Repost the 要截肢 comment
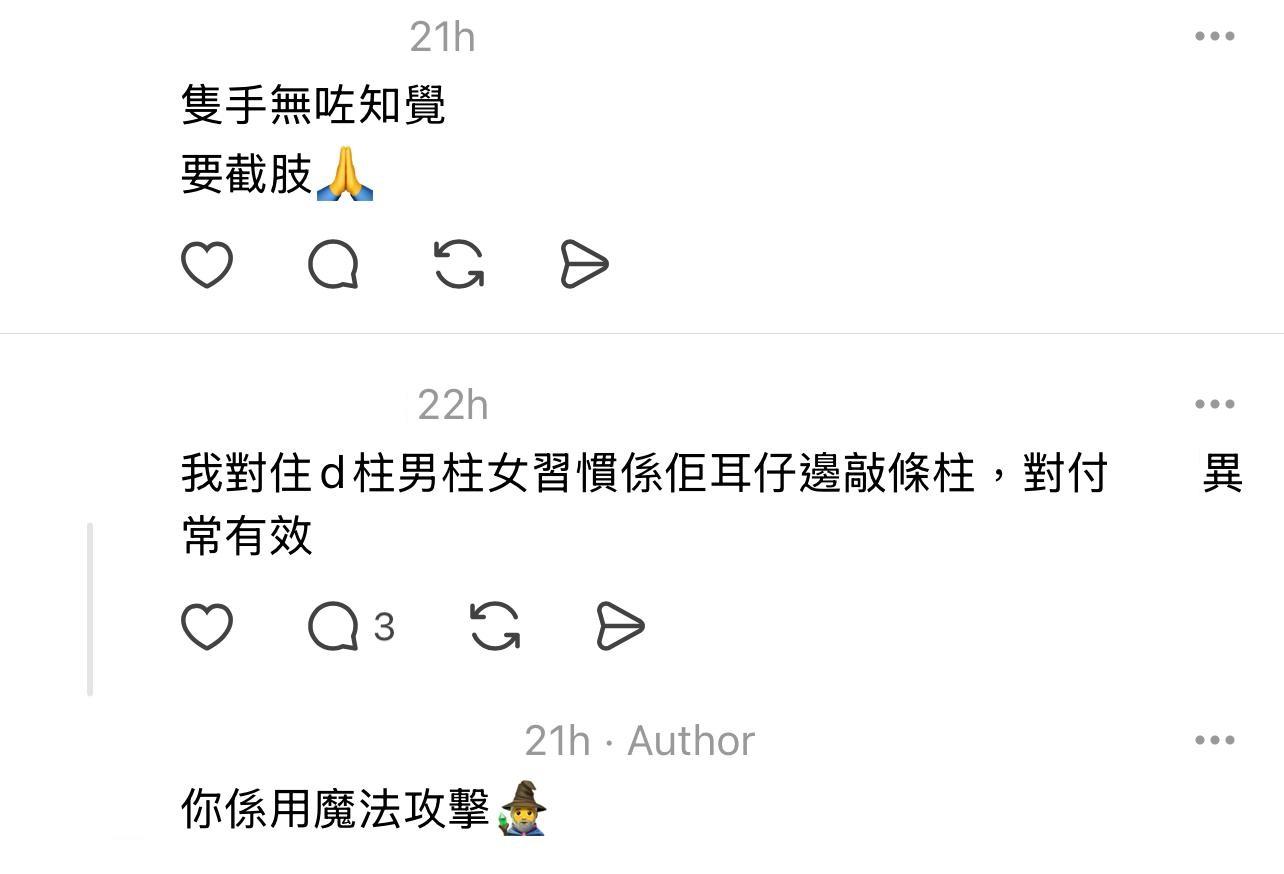Image resolution: width=1284 pixels, height=874 pixels. (459, 265)
